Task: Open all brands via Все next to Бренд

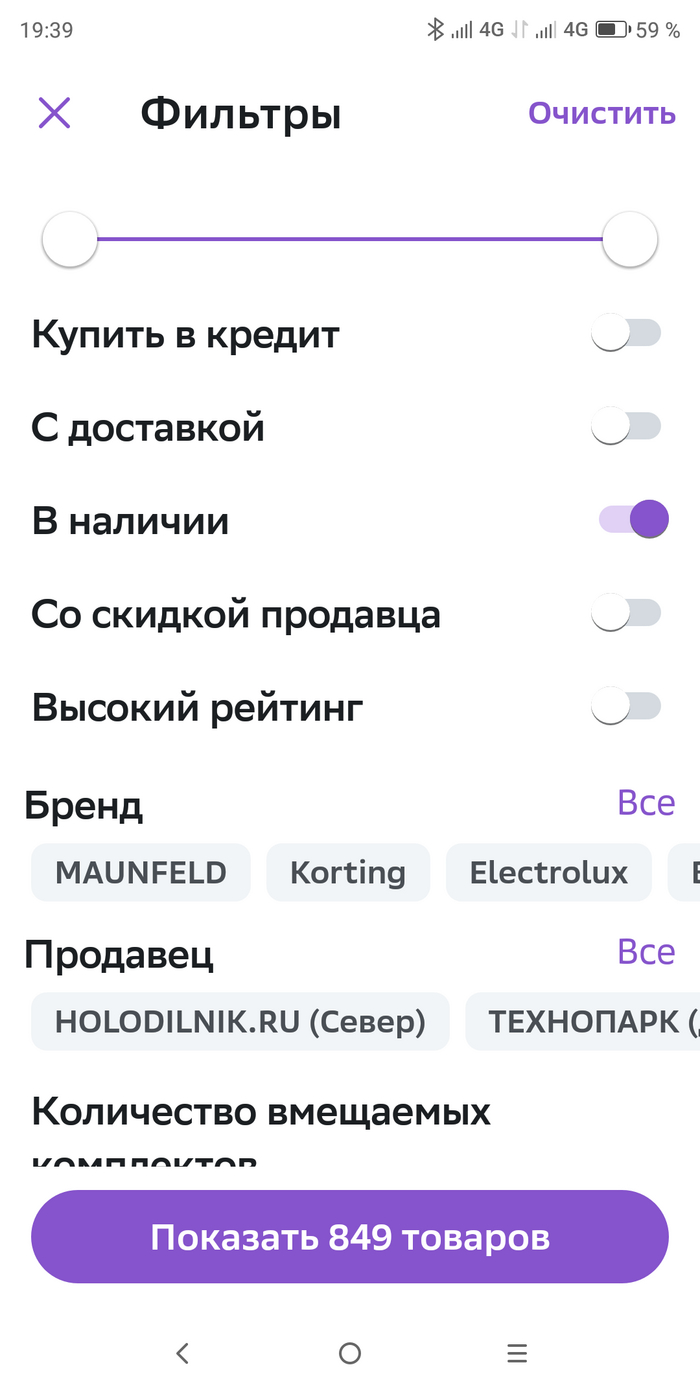Action: tap(646, 803)
